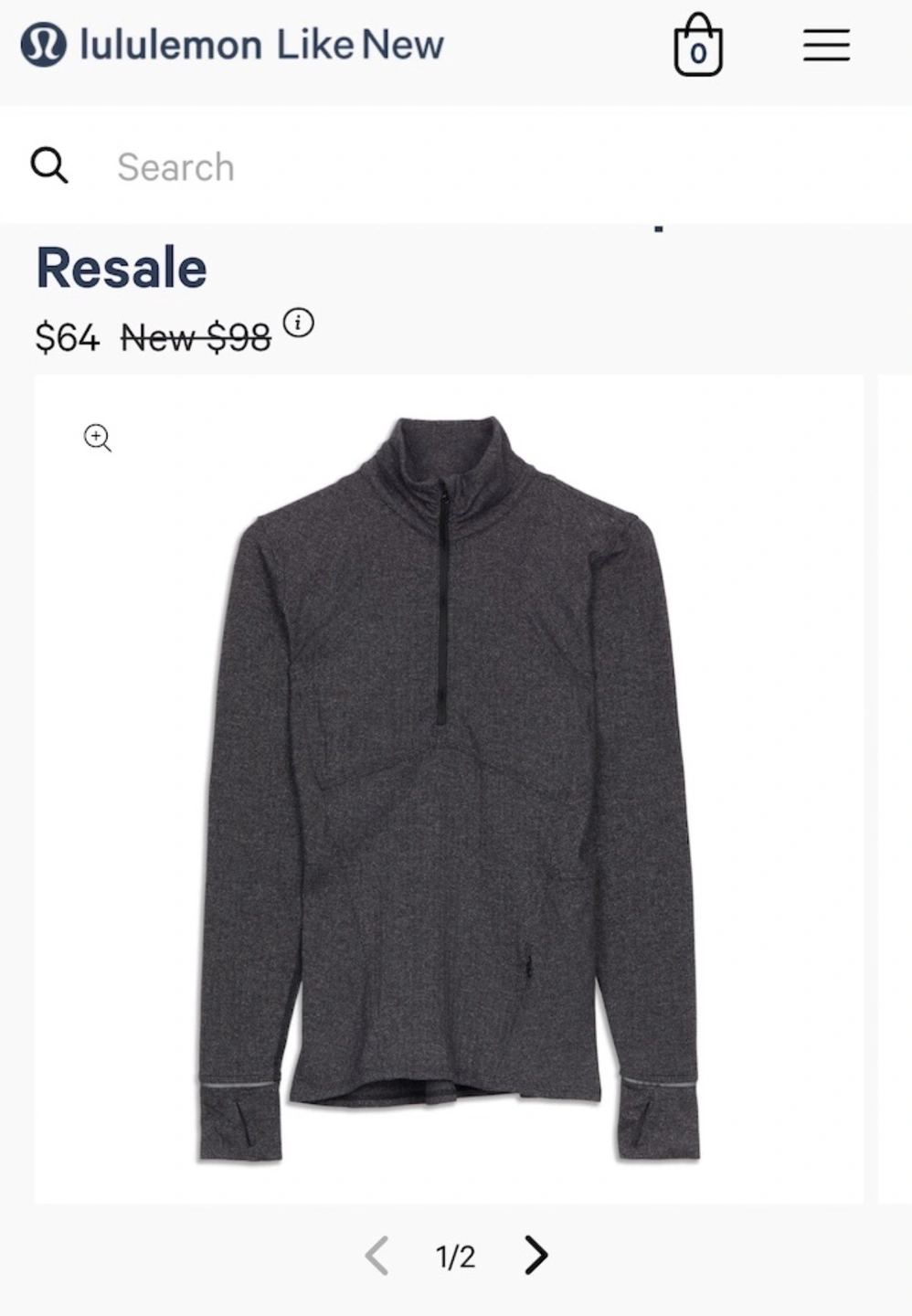Go to lululemon Like New home
This screenshot has width=912, height=1316.
[233, 45]
